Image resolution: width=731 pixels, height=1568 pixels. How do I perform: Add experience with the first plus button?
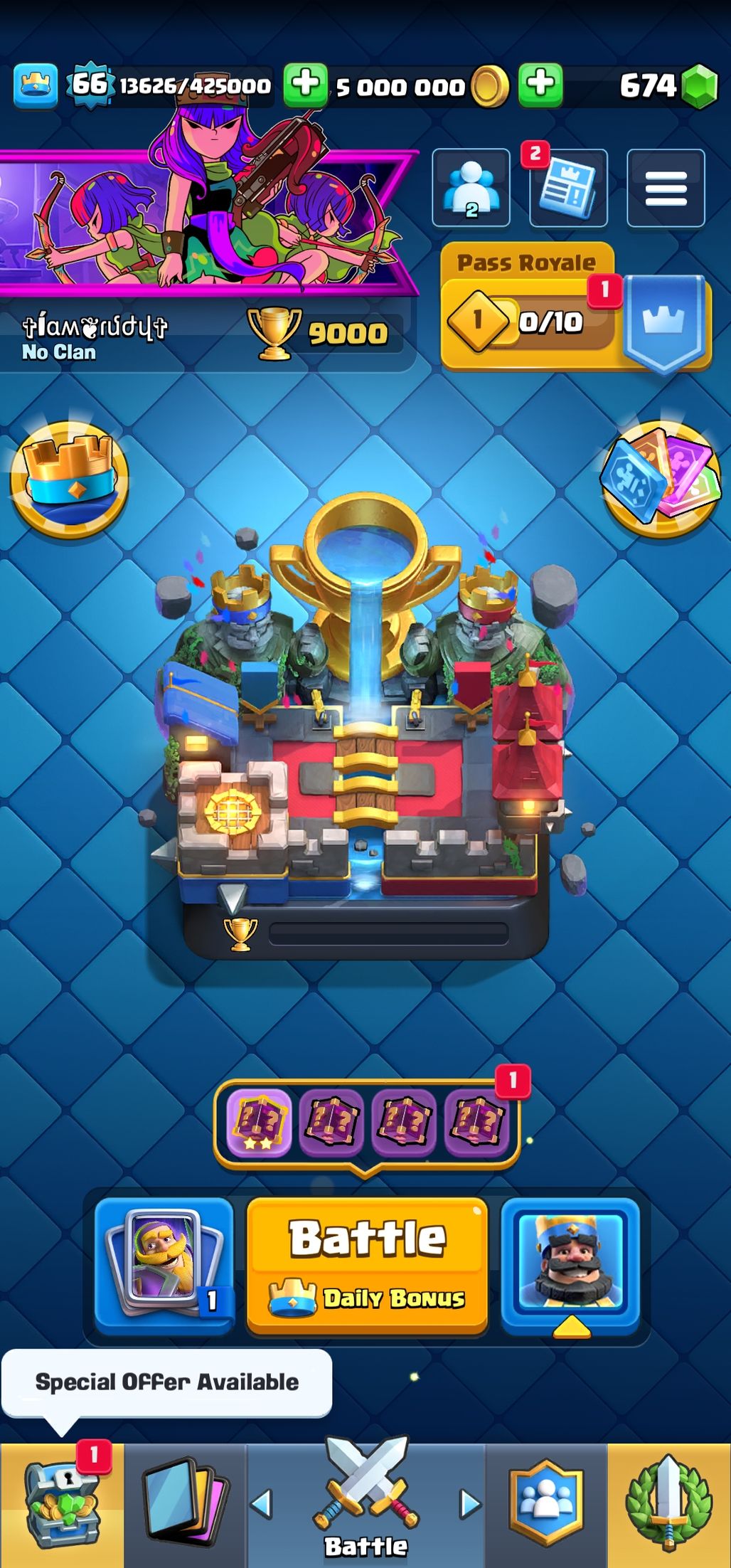tap(305, 85)
